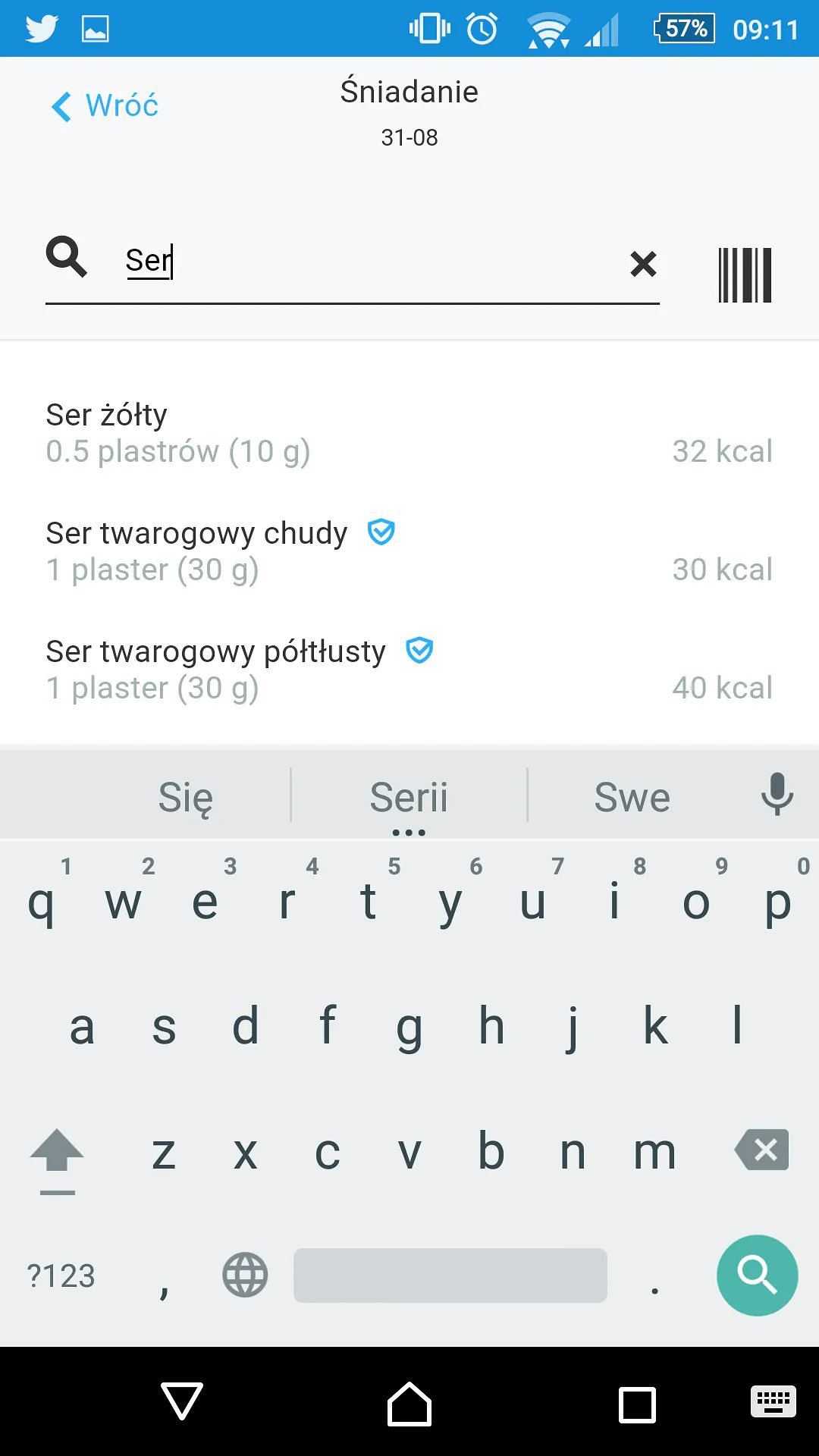This screenshot has height=1456, width=819.
Task: Go back with the Wróć button
Action: click(x=106, y=106)
